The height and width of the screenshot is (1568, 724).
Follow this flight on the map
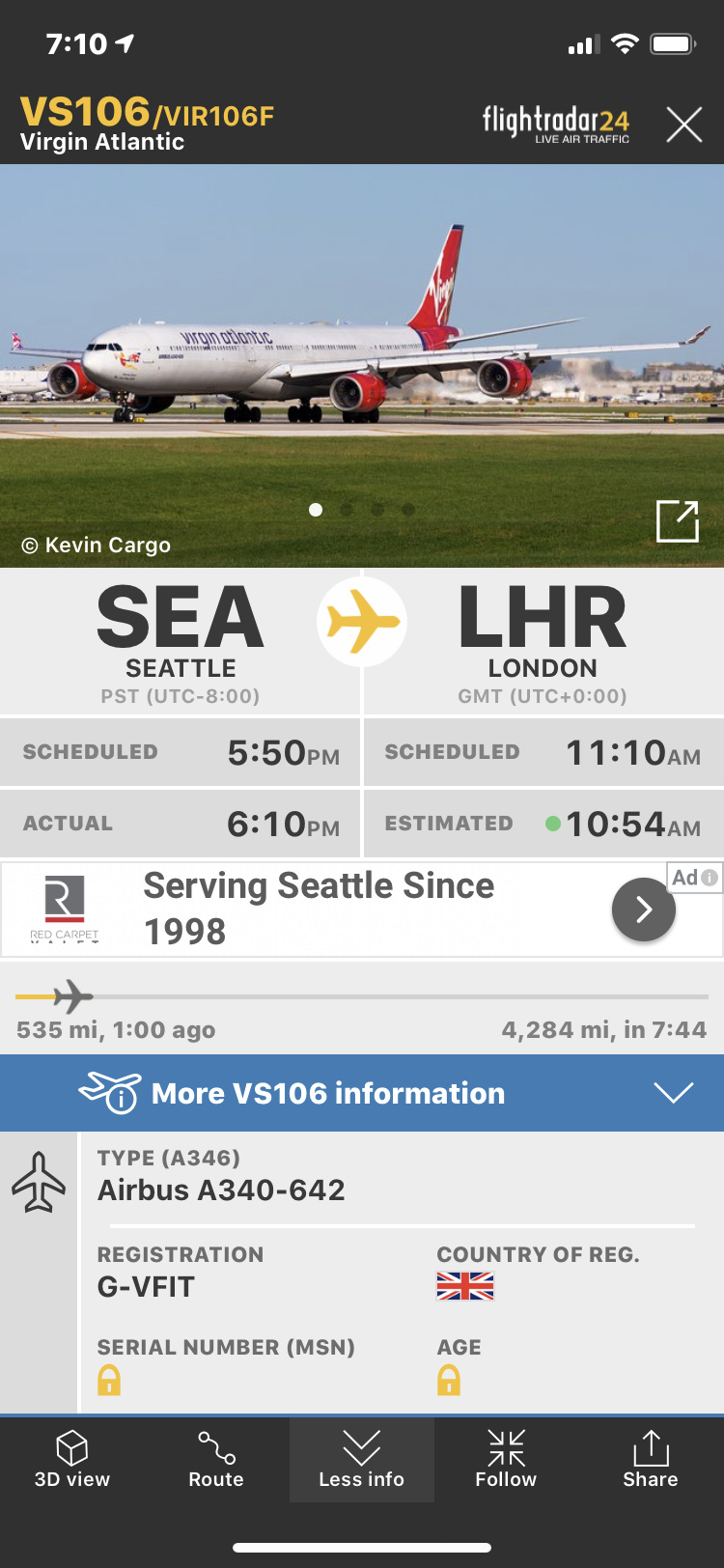coord(506,1459)
